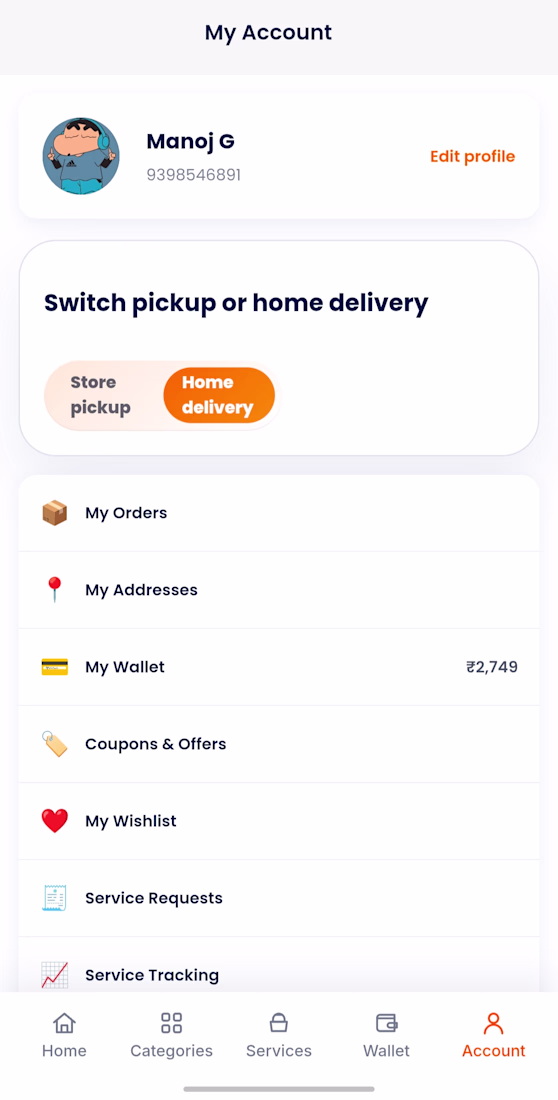View Coupons & Offers
The image size is (558, 1100).
point(279,744)
